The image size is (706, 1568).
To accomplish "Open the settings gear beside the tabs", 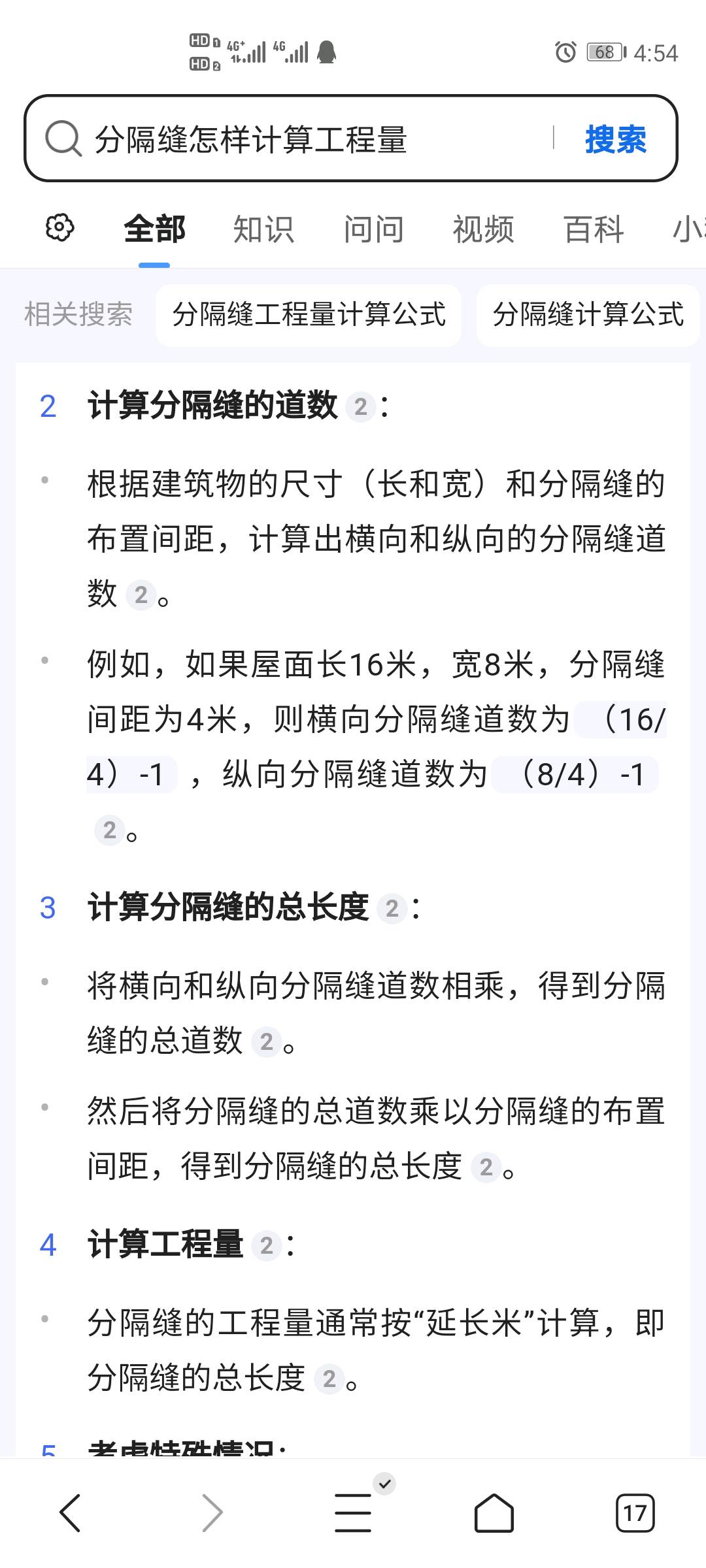I will point(59,228).
